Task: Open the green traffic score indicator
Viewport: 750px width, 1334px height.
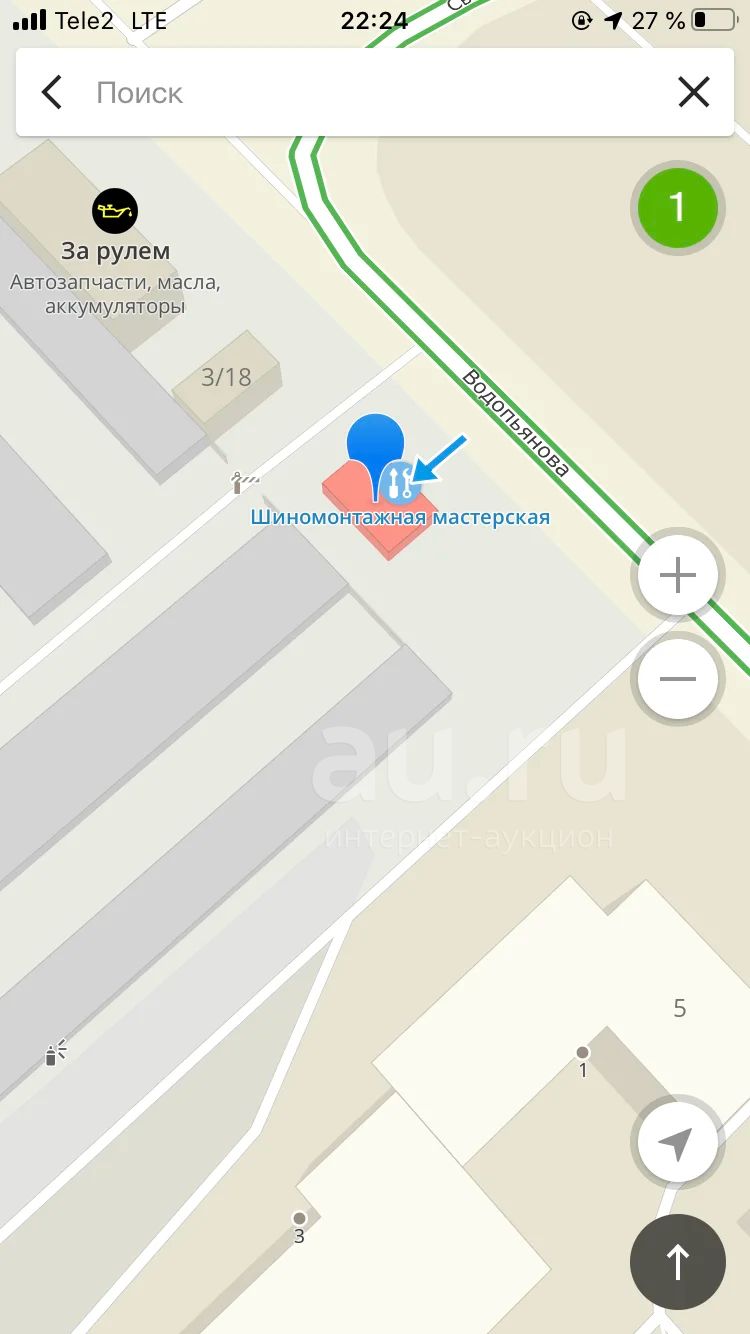Action: 678,208
